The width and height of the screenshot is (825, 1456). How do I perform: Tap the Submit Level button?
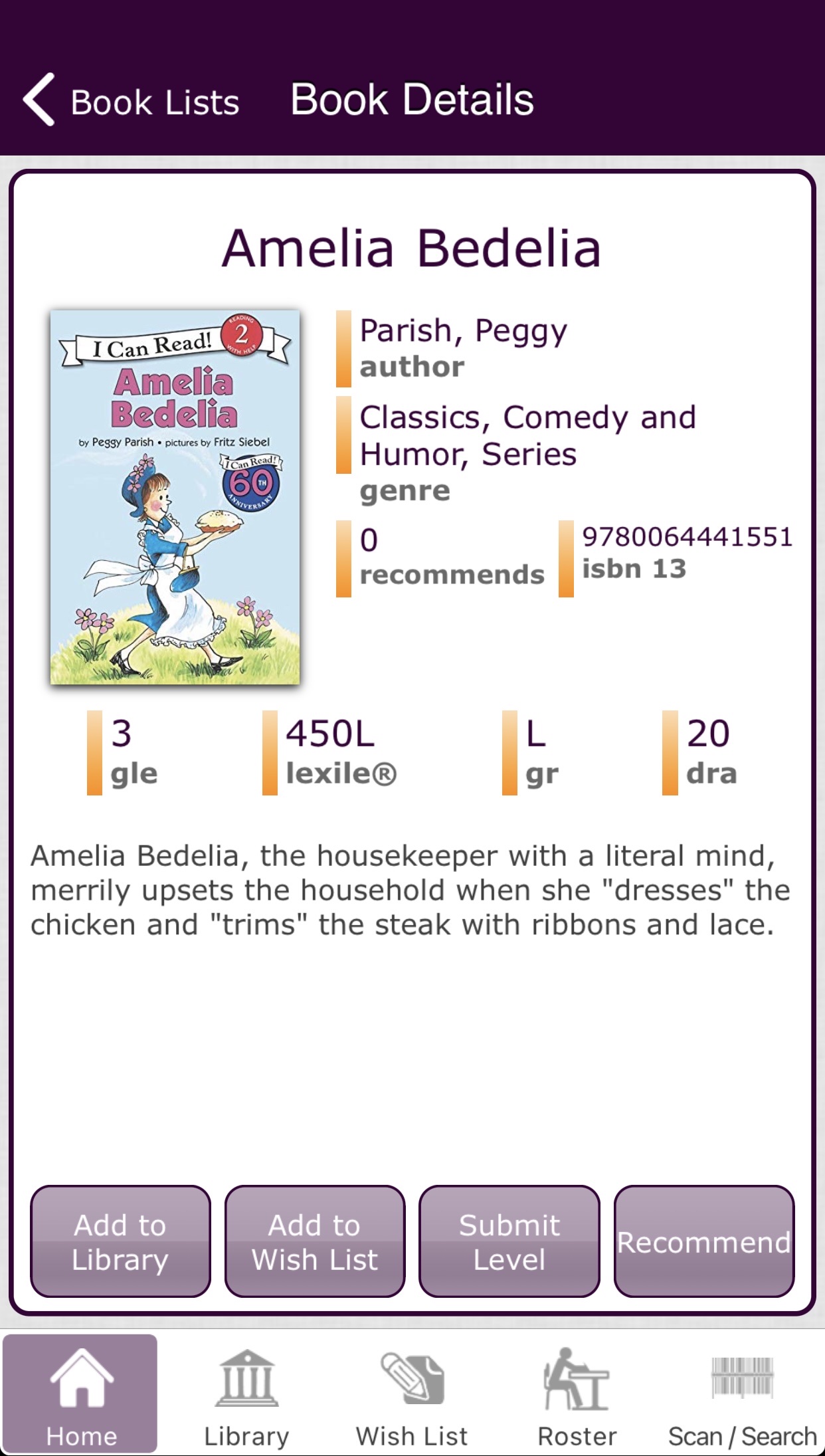509,1241
